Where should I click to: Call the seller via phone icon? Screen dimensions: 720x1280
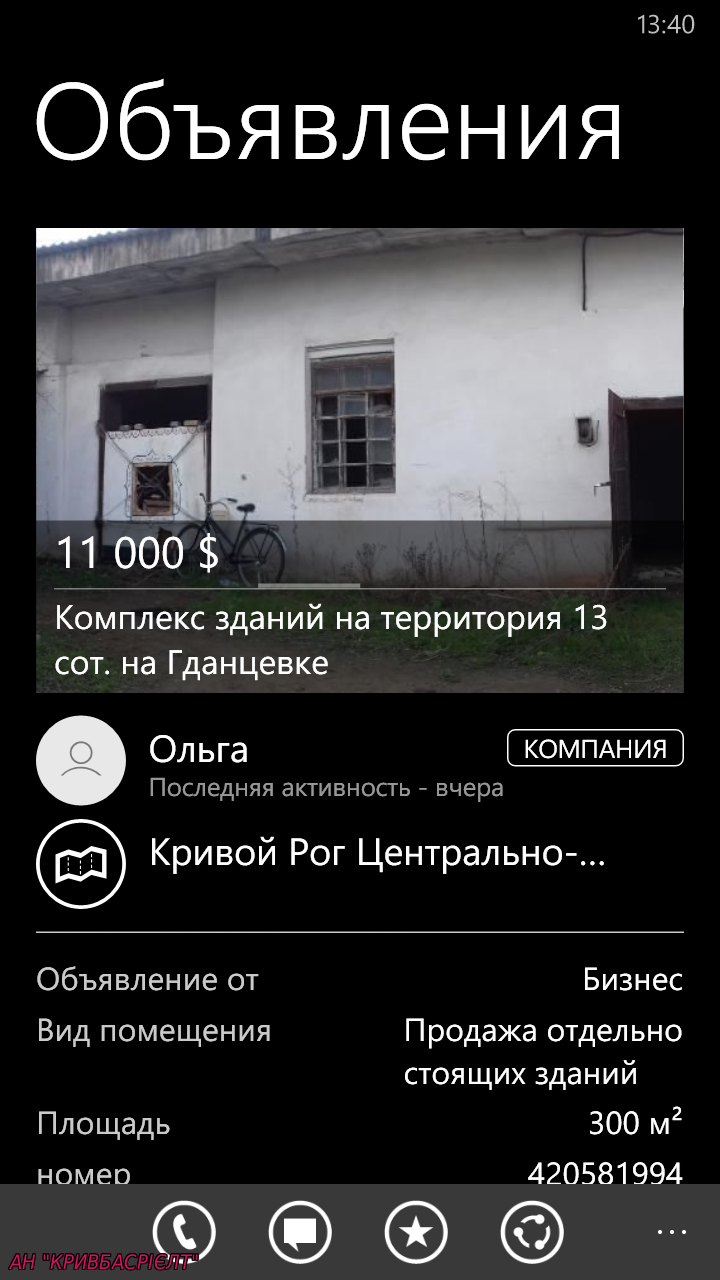click(184, 1232)
